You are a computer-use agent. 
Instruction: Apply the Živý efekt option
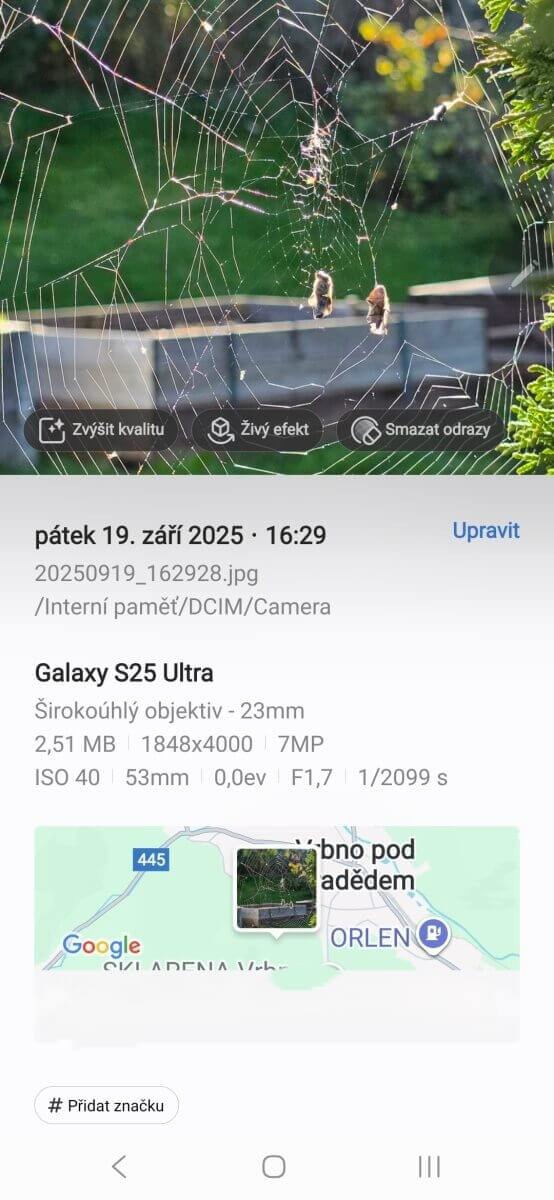(x=258, y=430)
